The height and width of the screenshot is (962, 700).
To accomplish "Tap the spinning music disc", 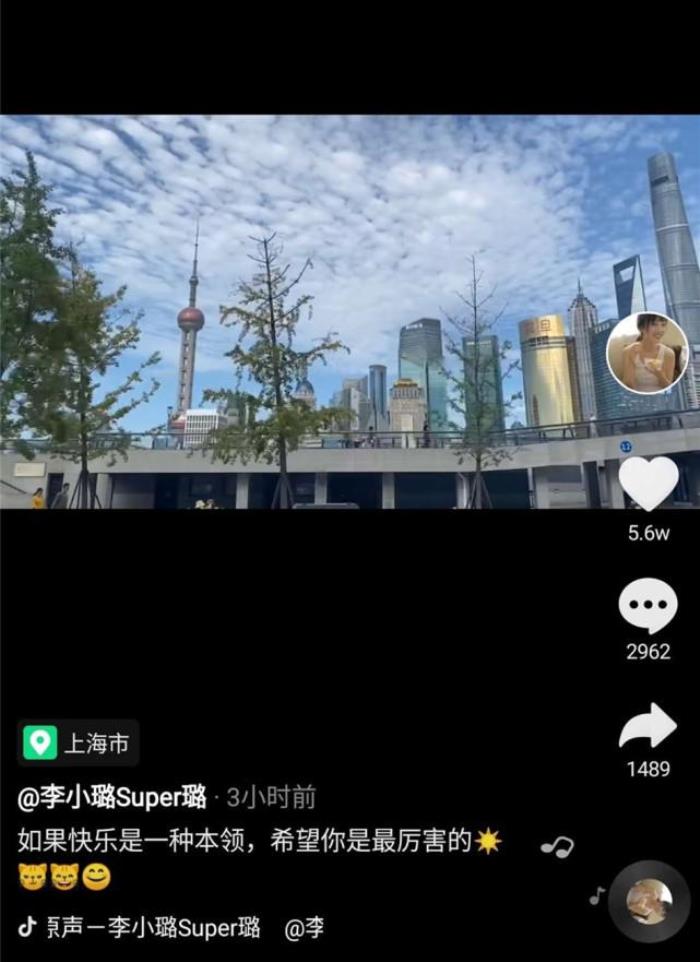I will (x=649, y=901).
